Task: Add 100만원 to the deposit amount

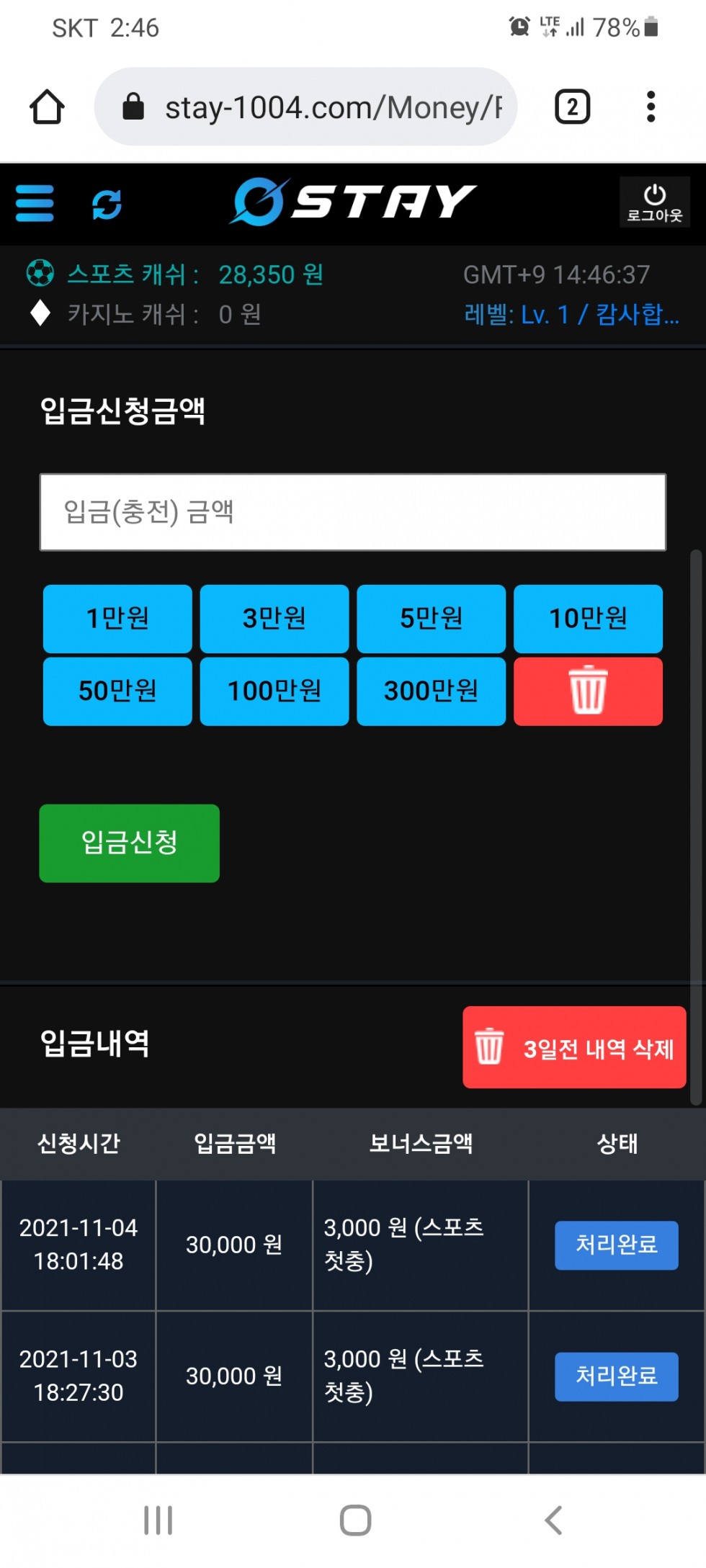Action: coord(274,691)
